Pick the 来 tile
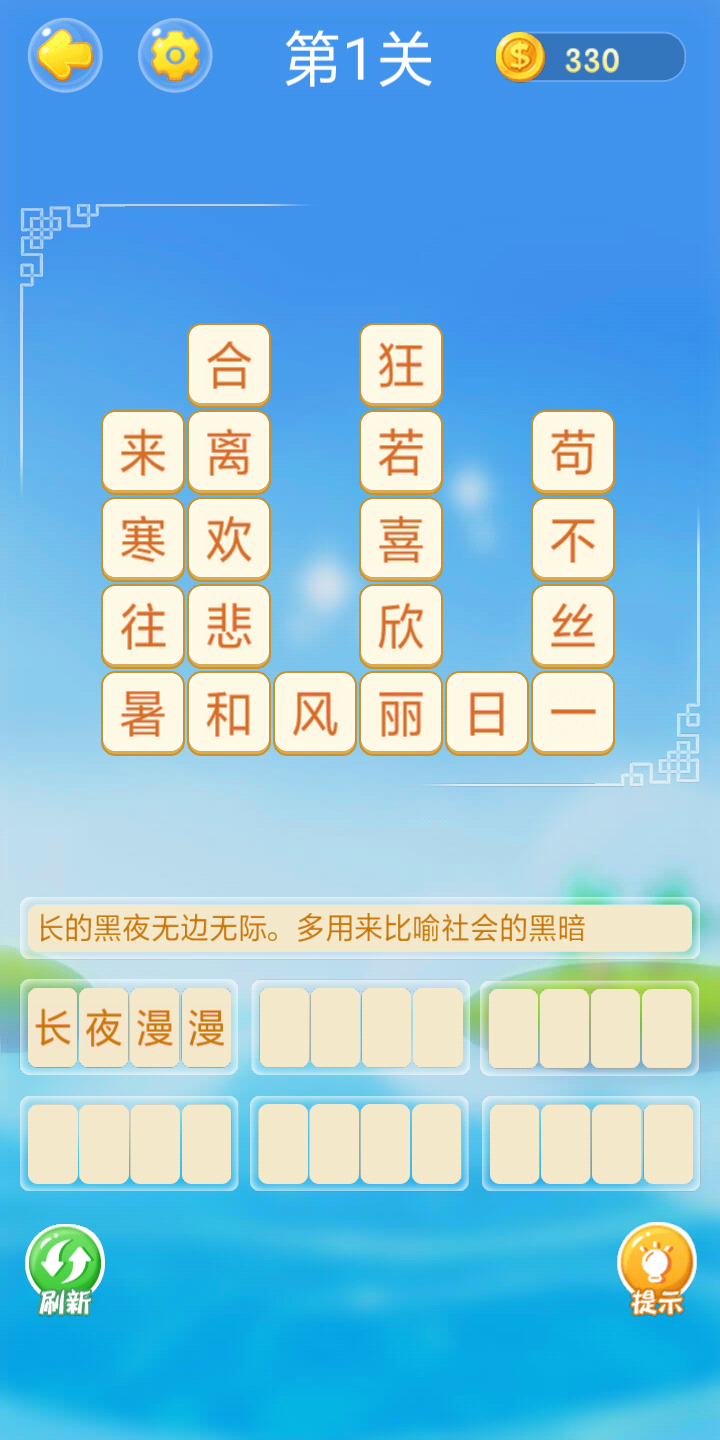Viewport: 720px width, 1440px height. click(143, 452)
